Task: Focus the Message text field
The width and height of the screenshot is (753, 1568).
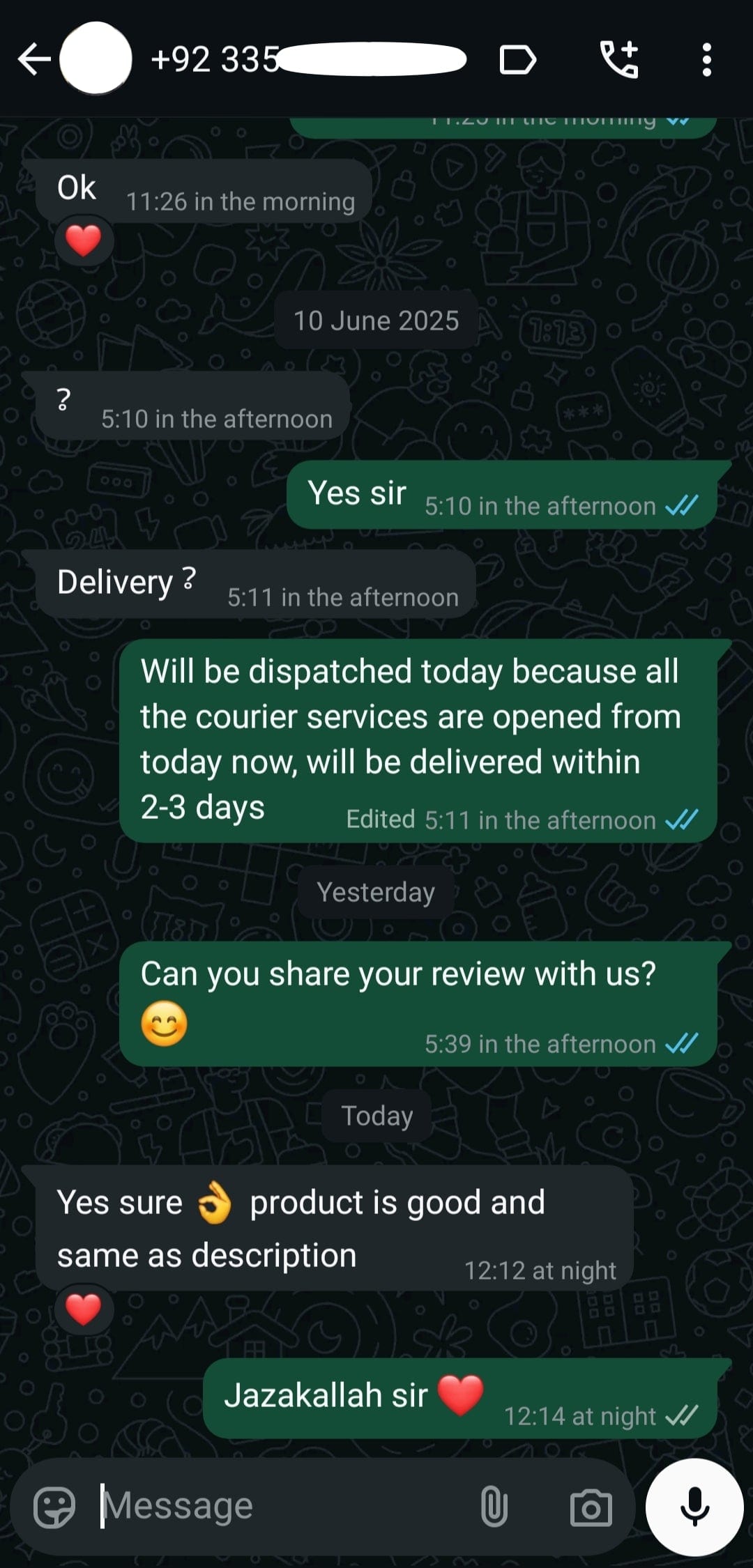Action: [279, 1507]
